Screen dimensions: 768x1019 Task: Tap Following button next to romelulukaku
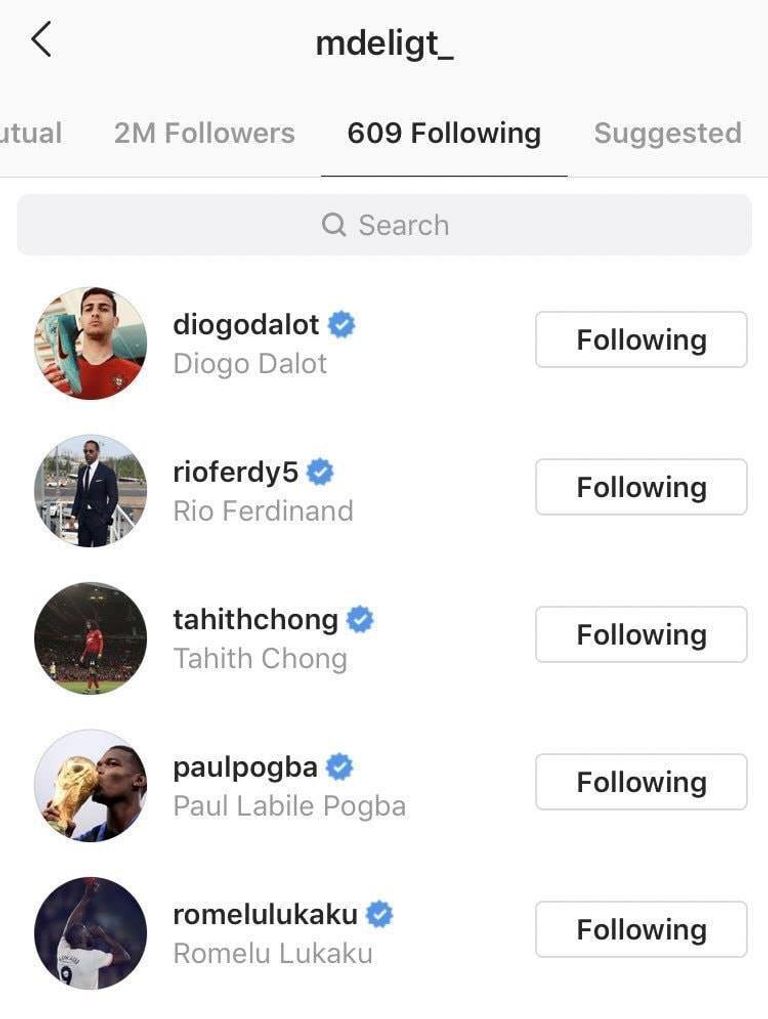(641, 929)
